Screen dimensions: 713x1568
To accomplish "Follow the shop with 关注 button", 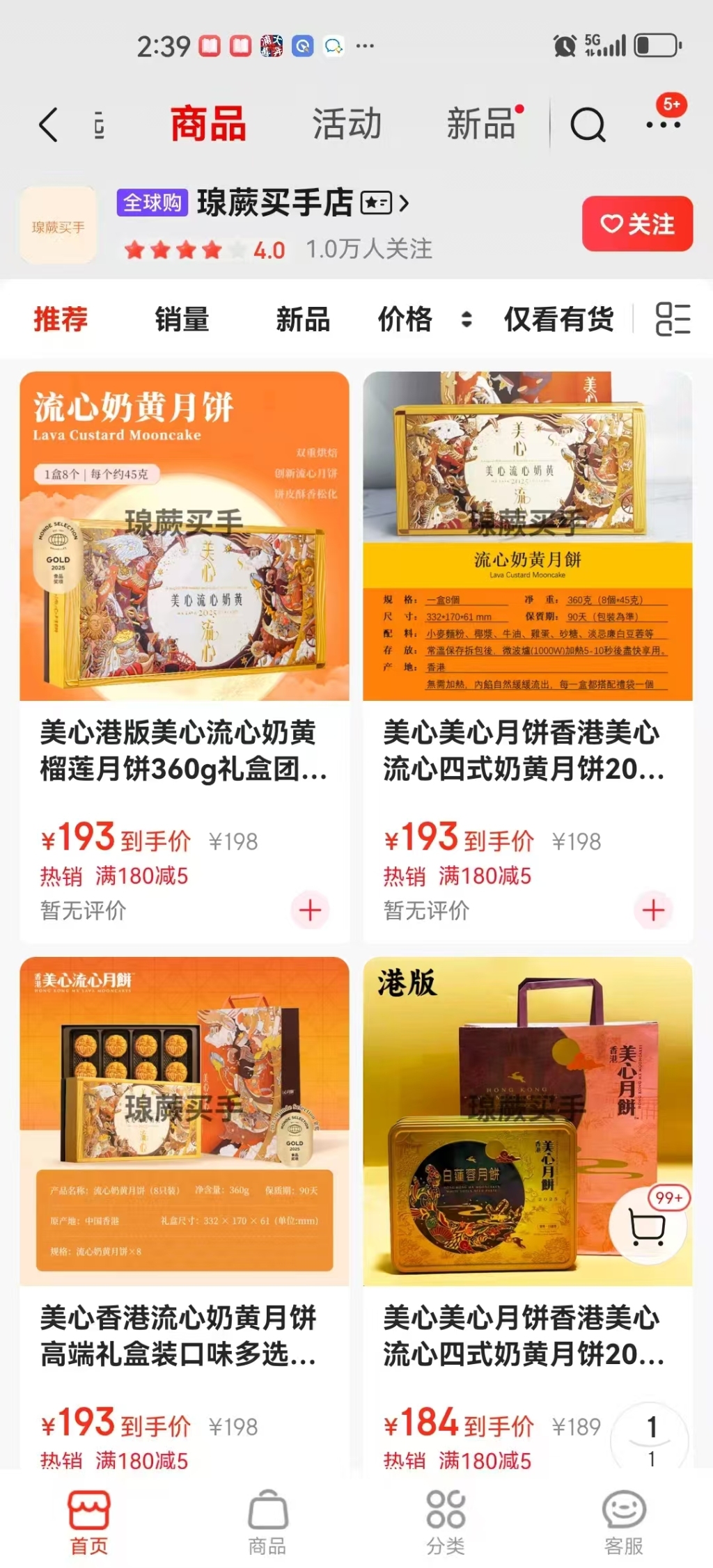I will [x=637, y=224].
